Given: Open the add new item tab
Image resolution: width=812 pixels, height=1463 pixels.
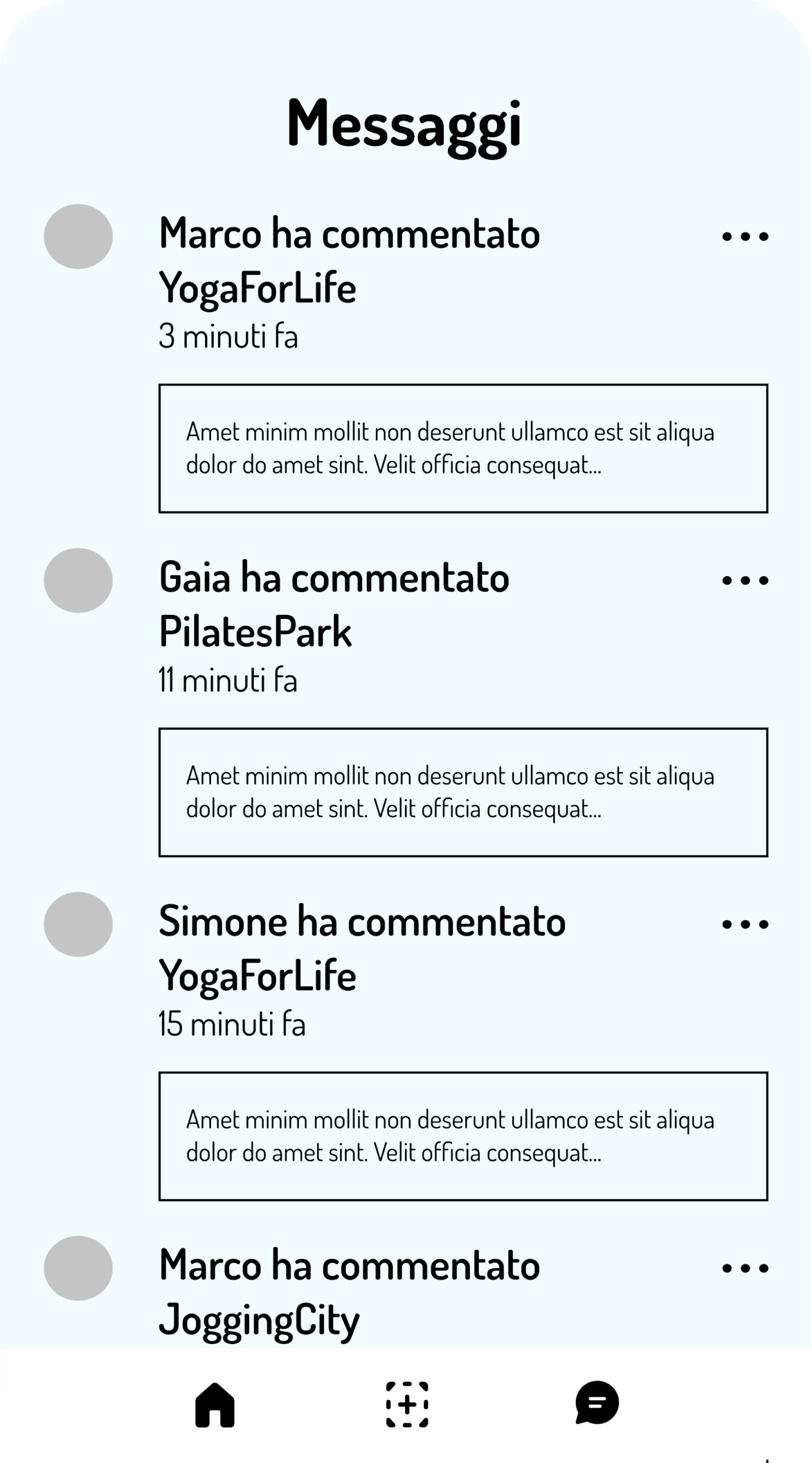Looking at the screenshot, I should pos(407,1404).
